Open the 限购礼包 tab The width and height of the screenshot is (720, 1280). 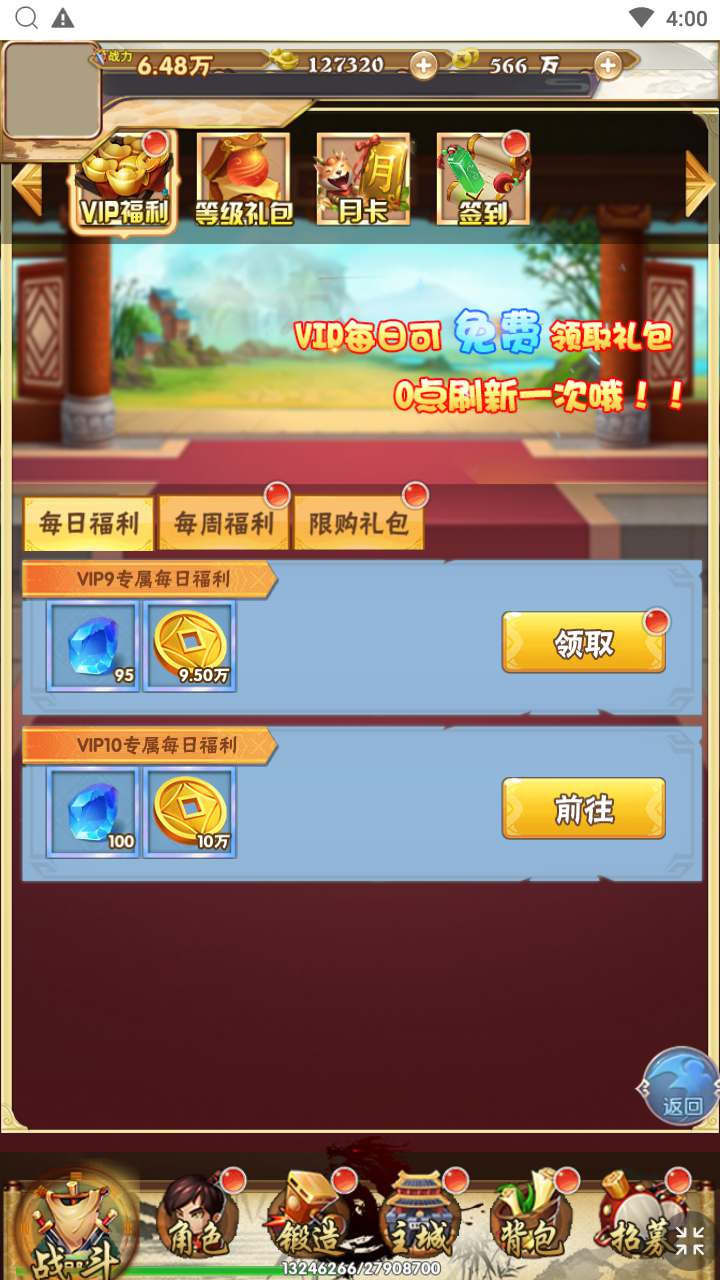click(x=359, y=523)
